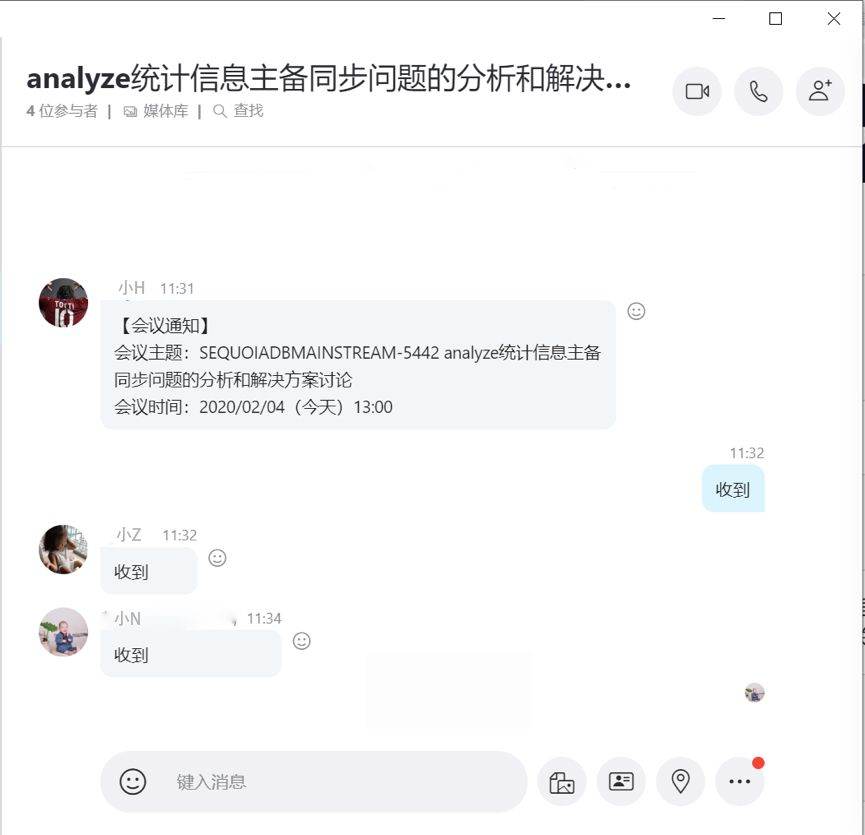Close the chat window
This screenshot has height=835, width=865.
833,18
